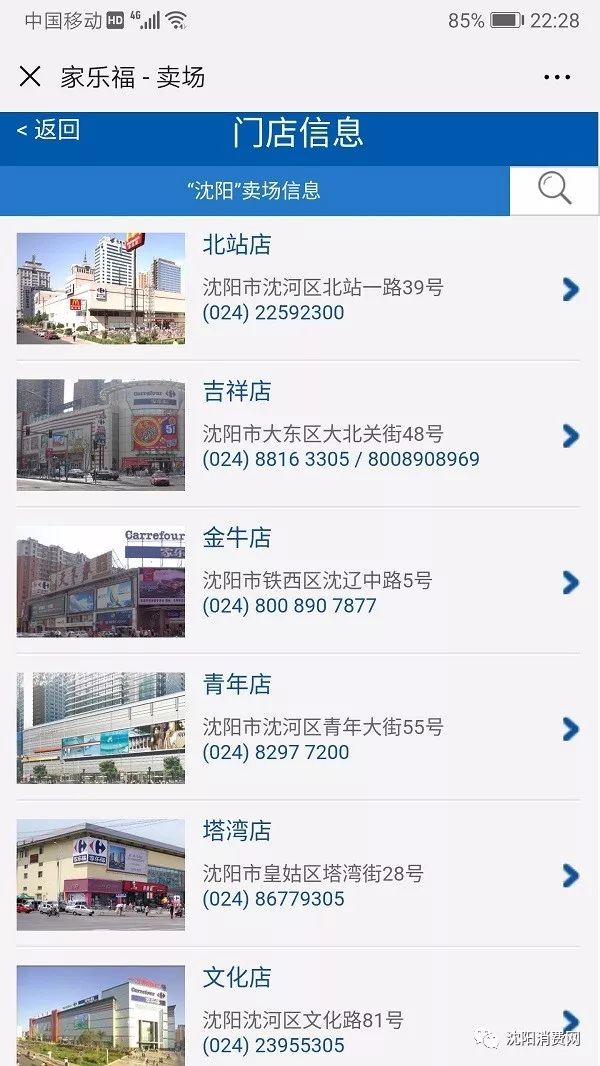The height and width of the screenshot is (1066, 600).
Task: Tap the magnifier search icon
Action: click(554, 188)
